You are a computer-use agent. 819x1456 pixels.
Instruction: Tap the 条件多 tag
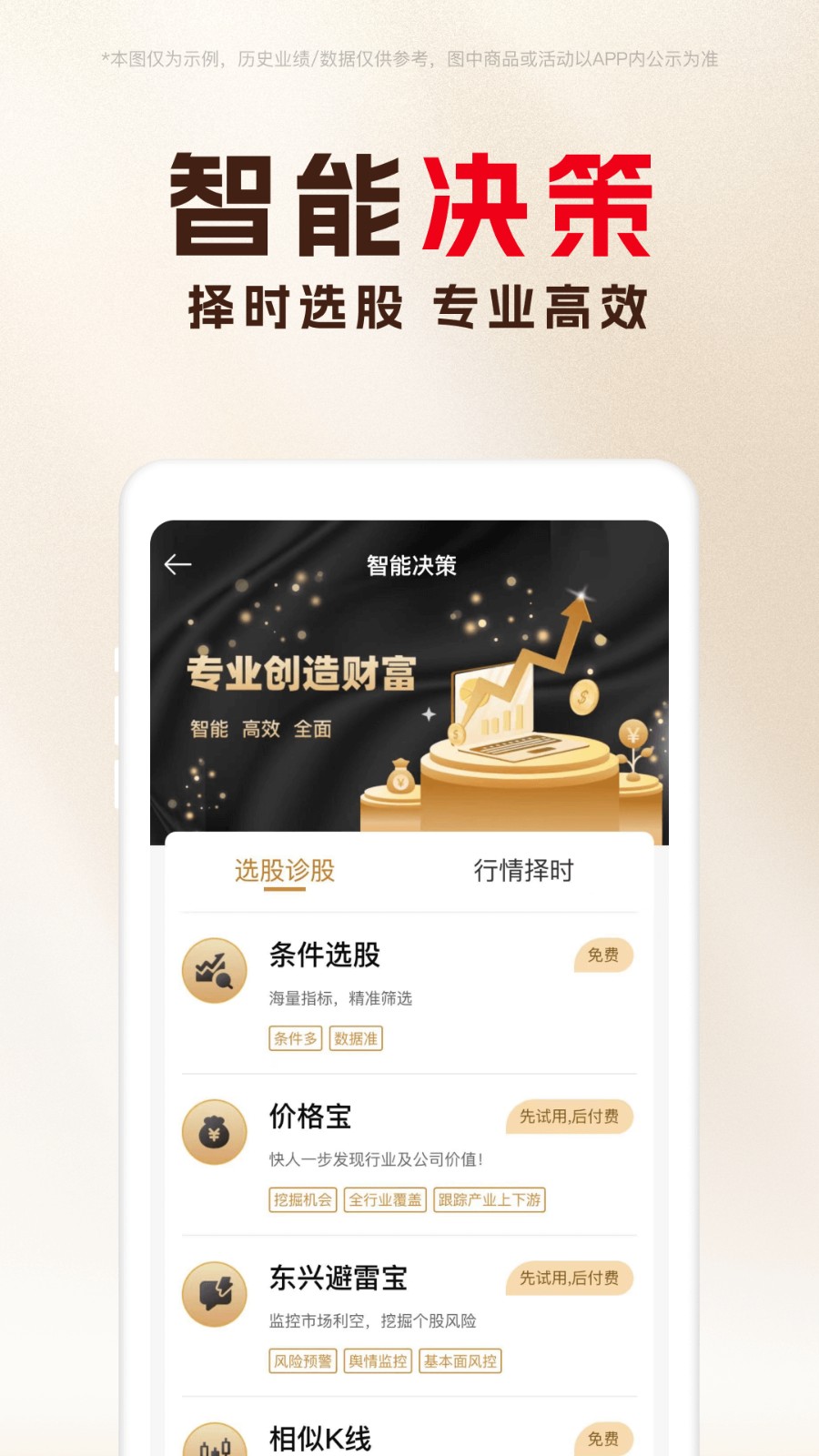tap(293, 1038)
